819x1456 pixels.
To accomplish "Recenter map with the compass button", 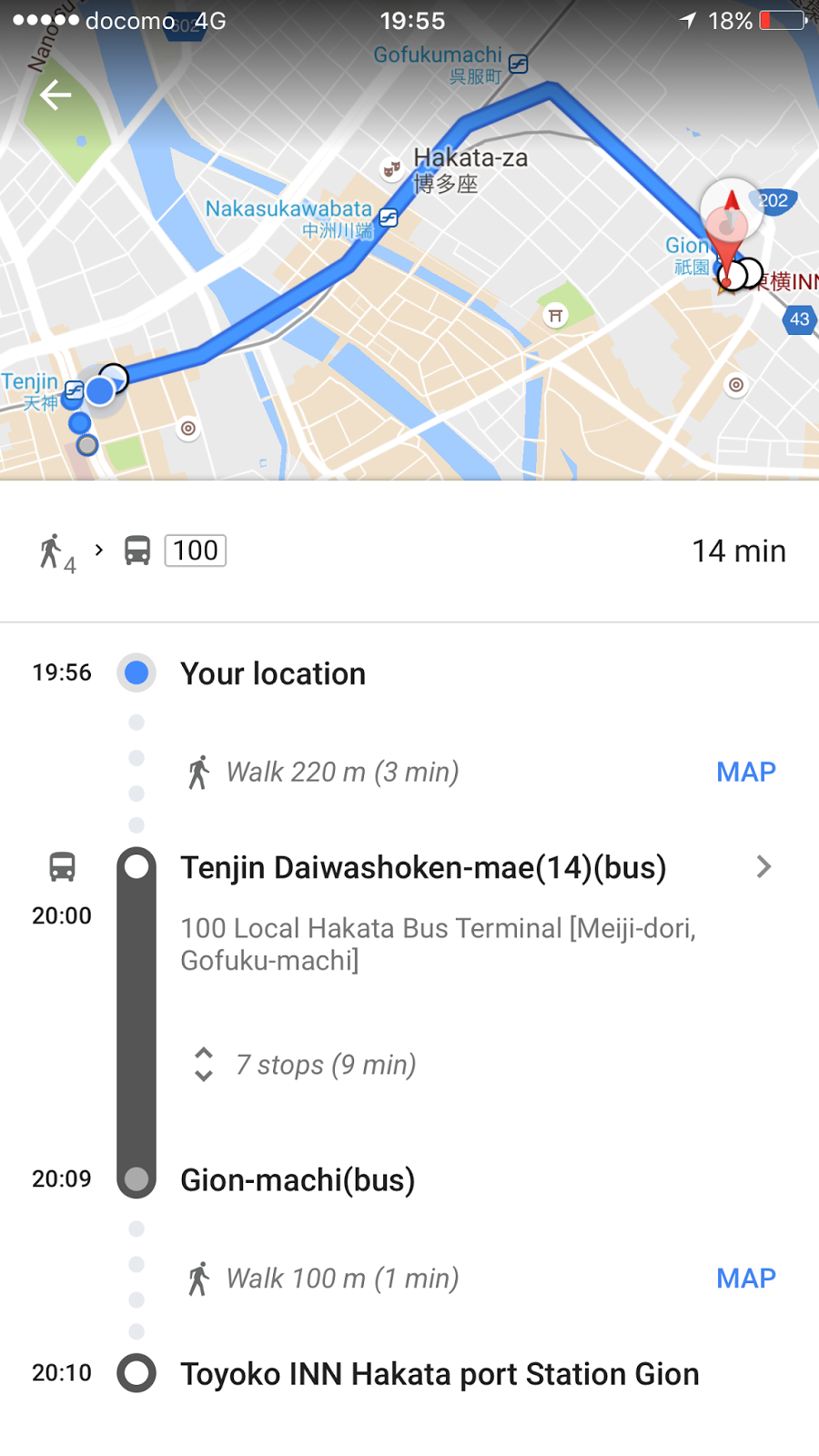I will pos(731,209).
